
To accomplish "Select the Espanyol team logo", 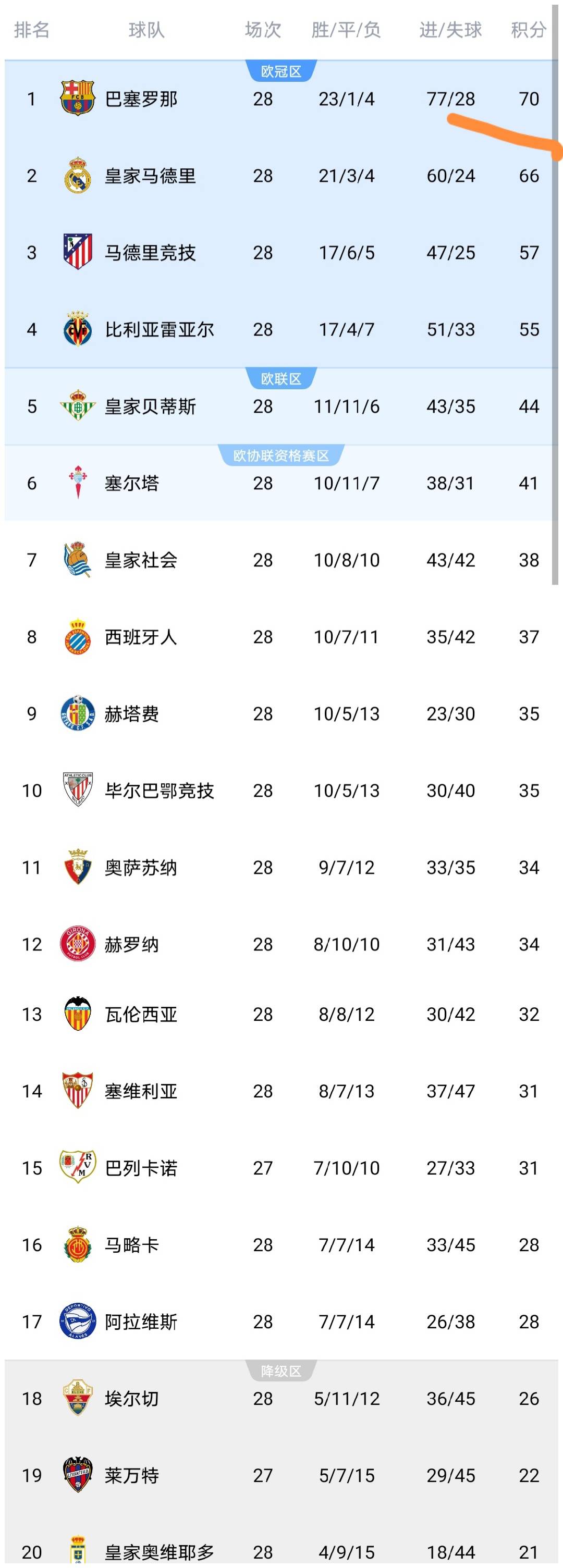I will pos(77,636).
